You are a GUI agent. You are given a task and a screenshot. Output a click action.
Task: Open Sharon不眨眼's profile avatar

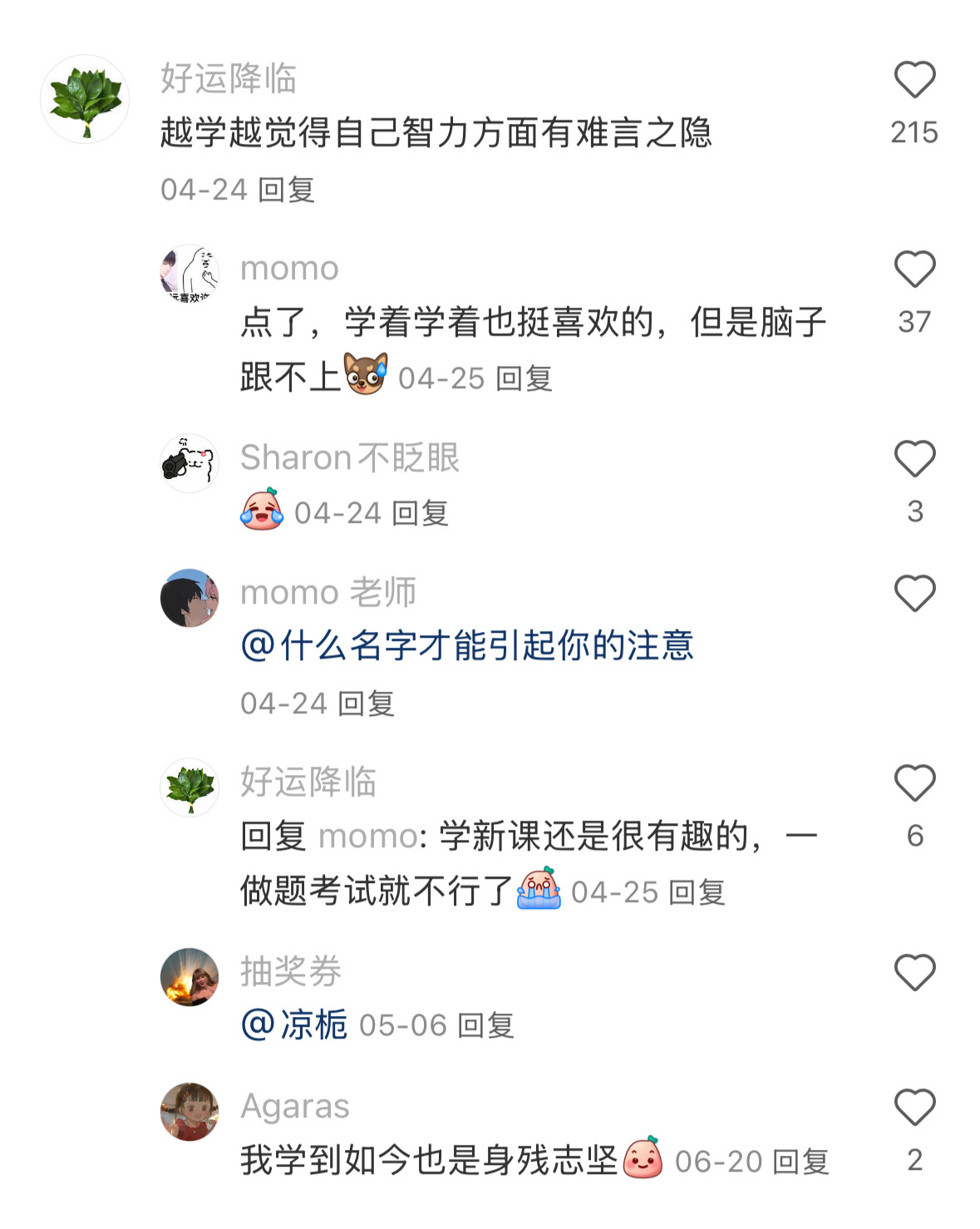189,462
